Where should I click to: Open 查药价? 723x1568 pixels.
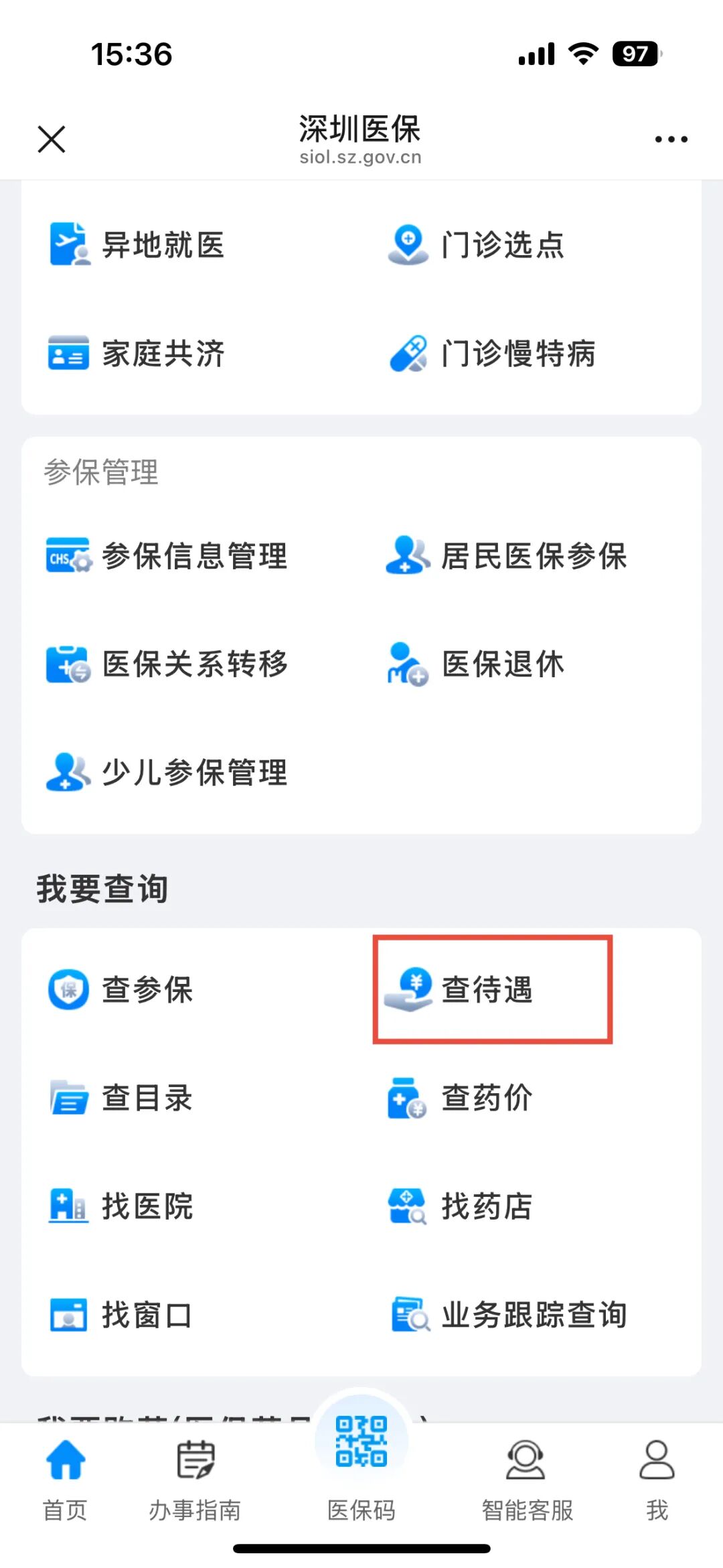point(462,1098)
